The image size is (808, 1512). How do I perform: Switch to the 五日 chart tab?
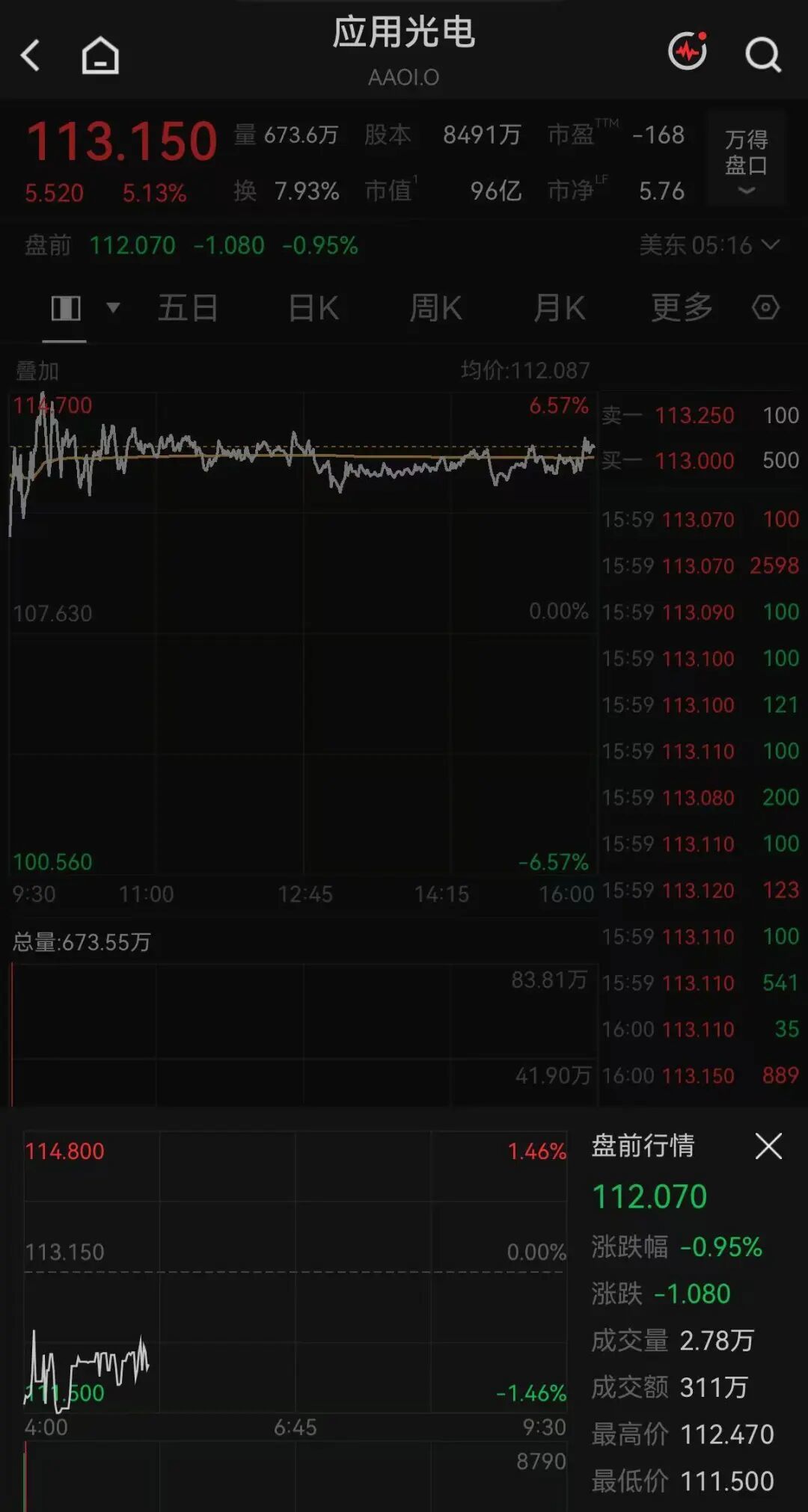click(188, 308)
